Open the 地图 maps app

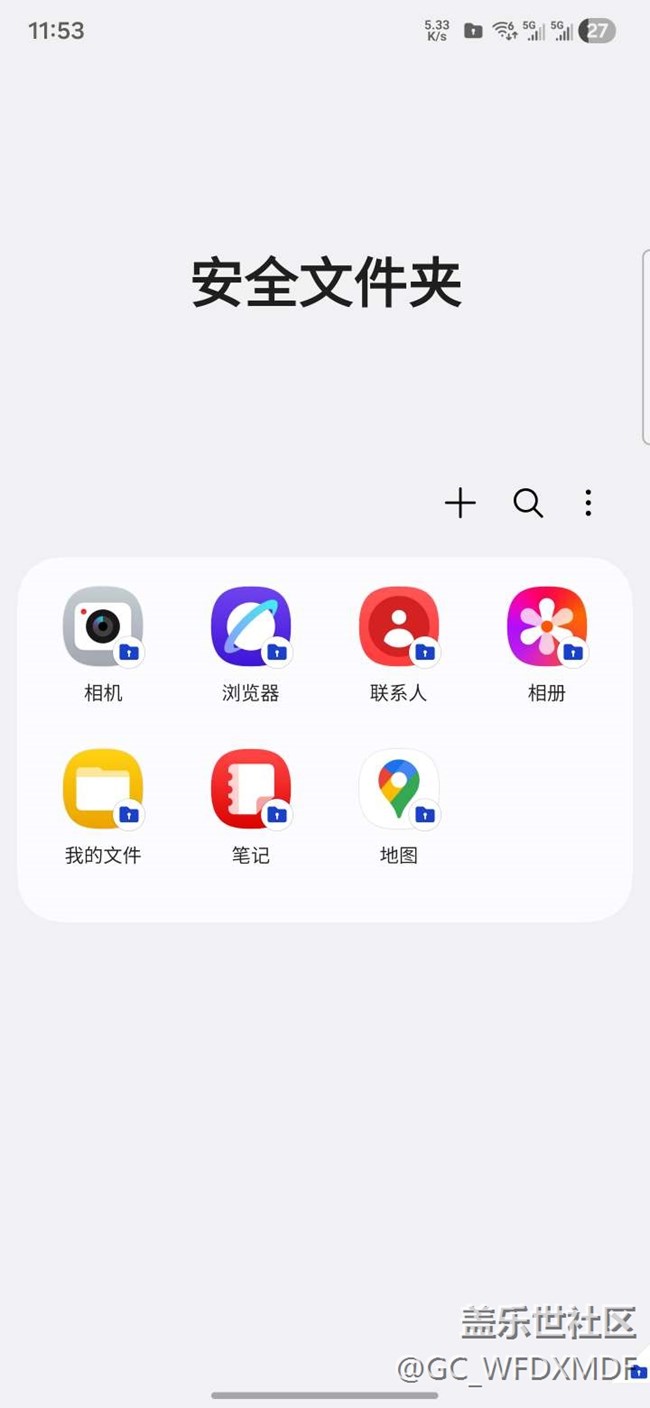pos(399,789)
